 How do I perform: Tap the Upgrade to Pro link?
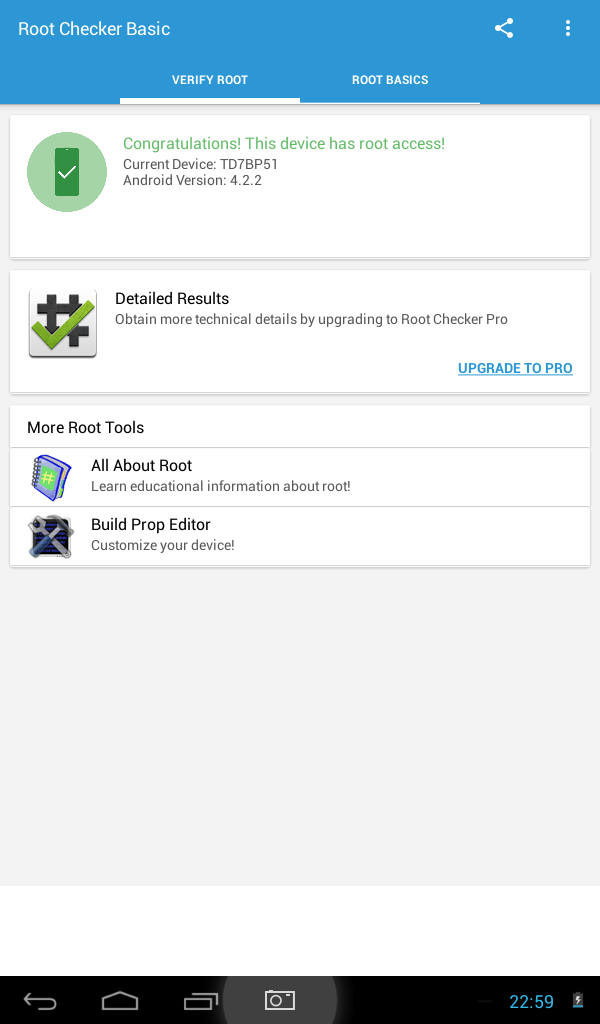click(x=515, y=368)
